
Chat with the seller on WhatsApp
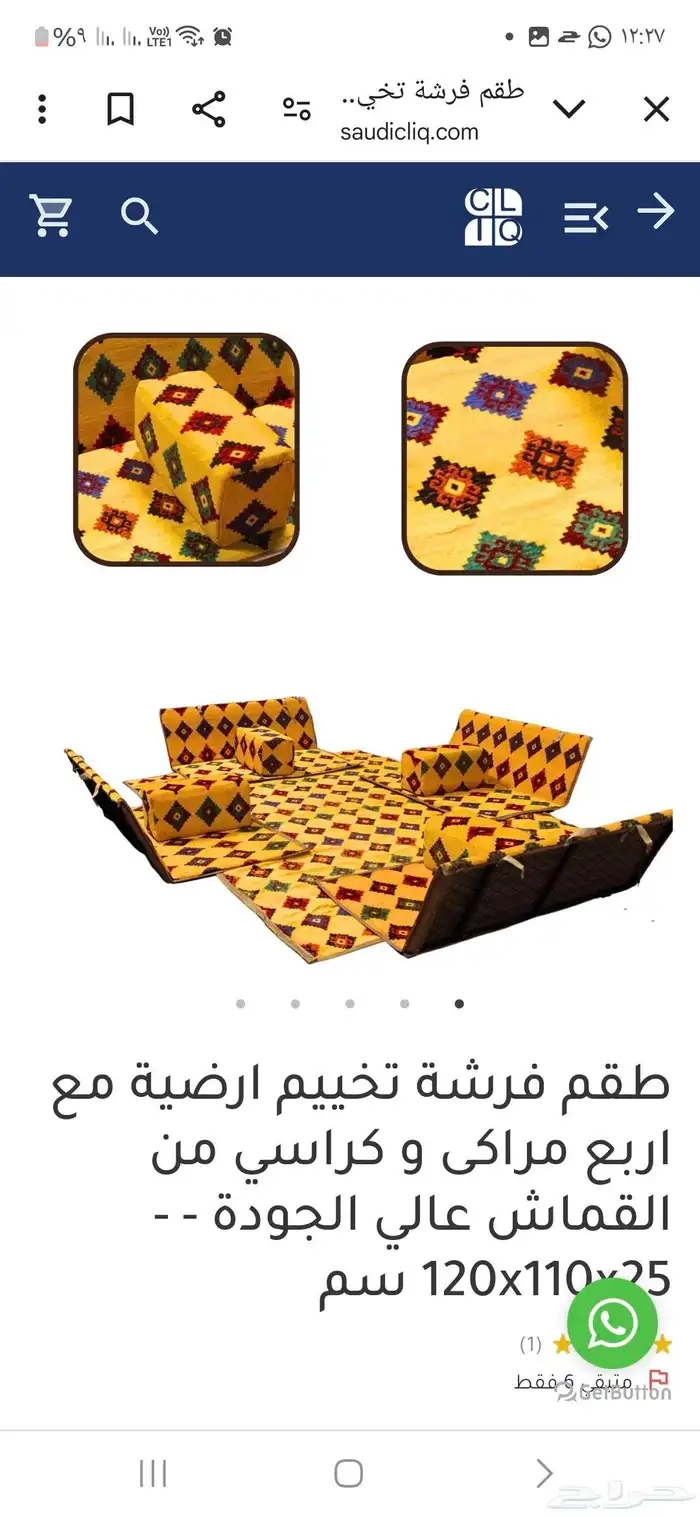(x=613, y=1323)
